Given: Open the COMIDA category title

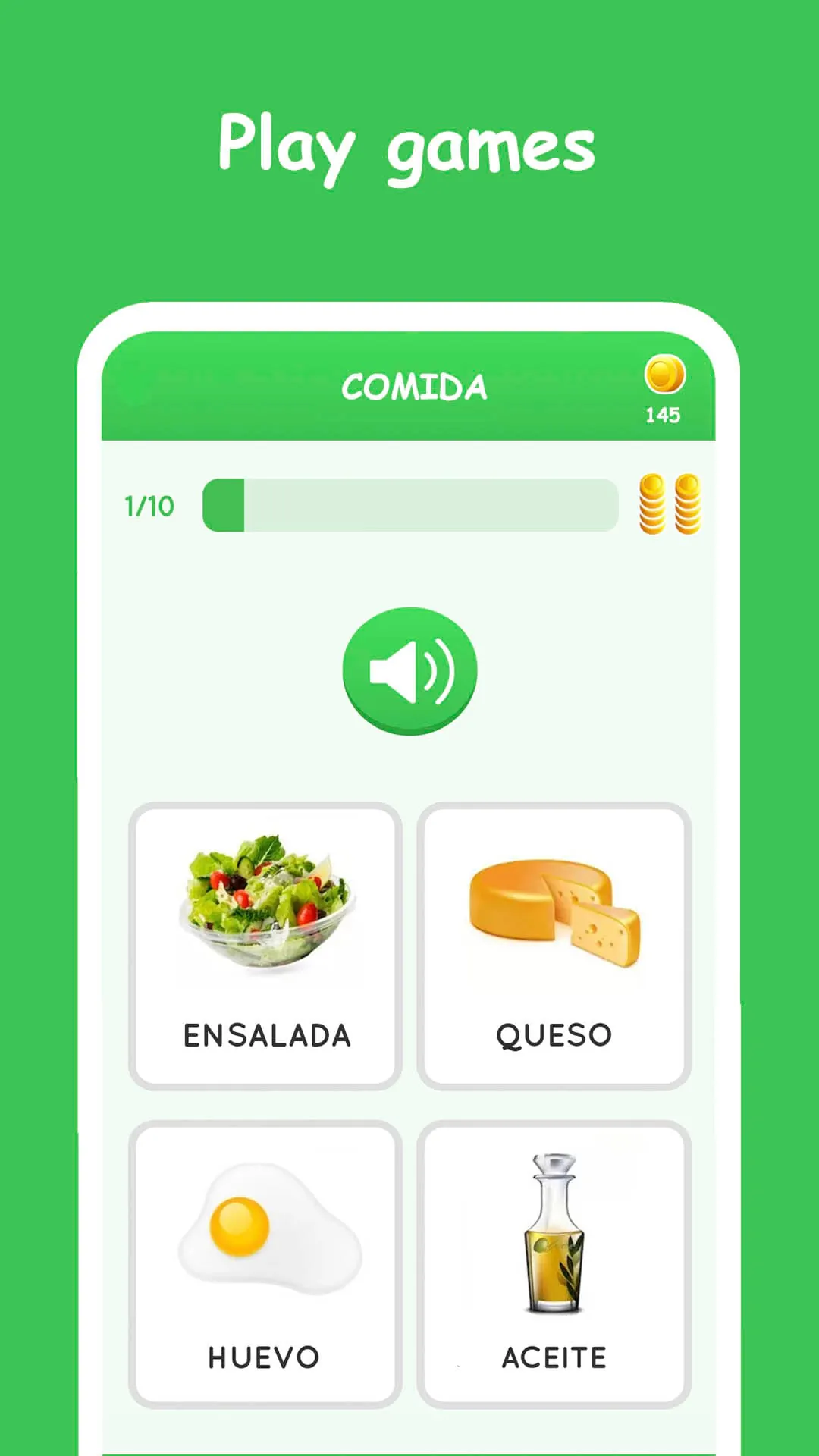Looking at the screenshot, I should [x=416, y=387].
